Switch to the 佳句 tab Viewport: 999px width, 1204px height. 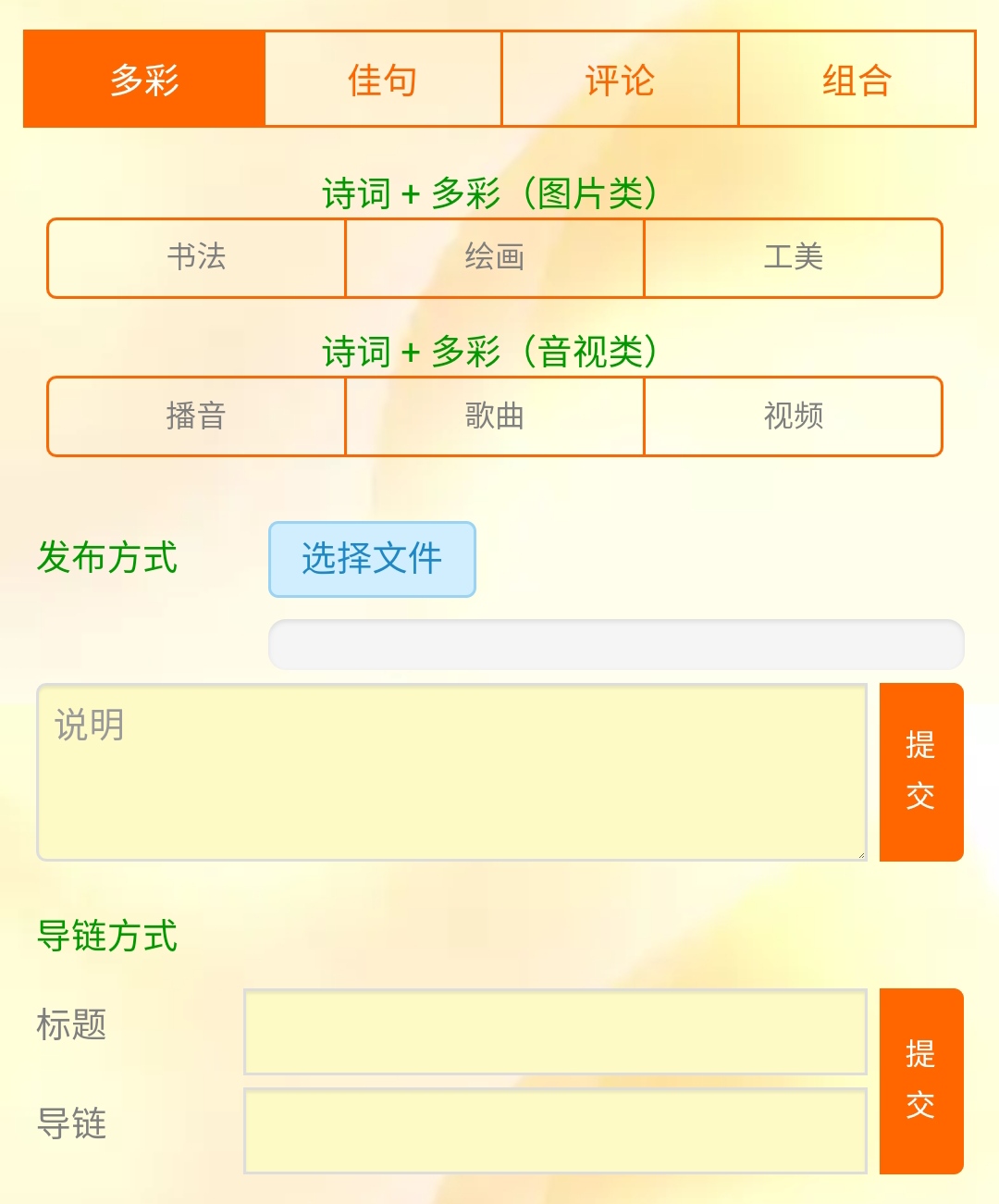[383, 80]
